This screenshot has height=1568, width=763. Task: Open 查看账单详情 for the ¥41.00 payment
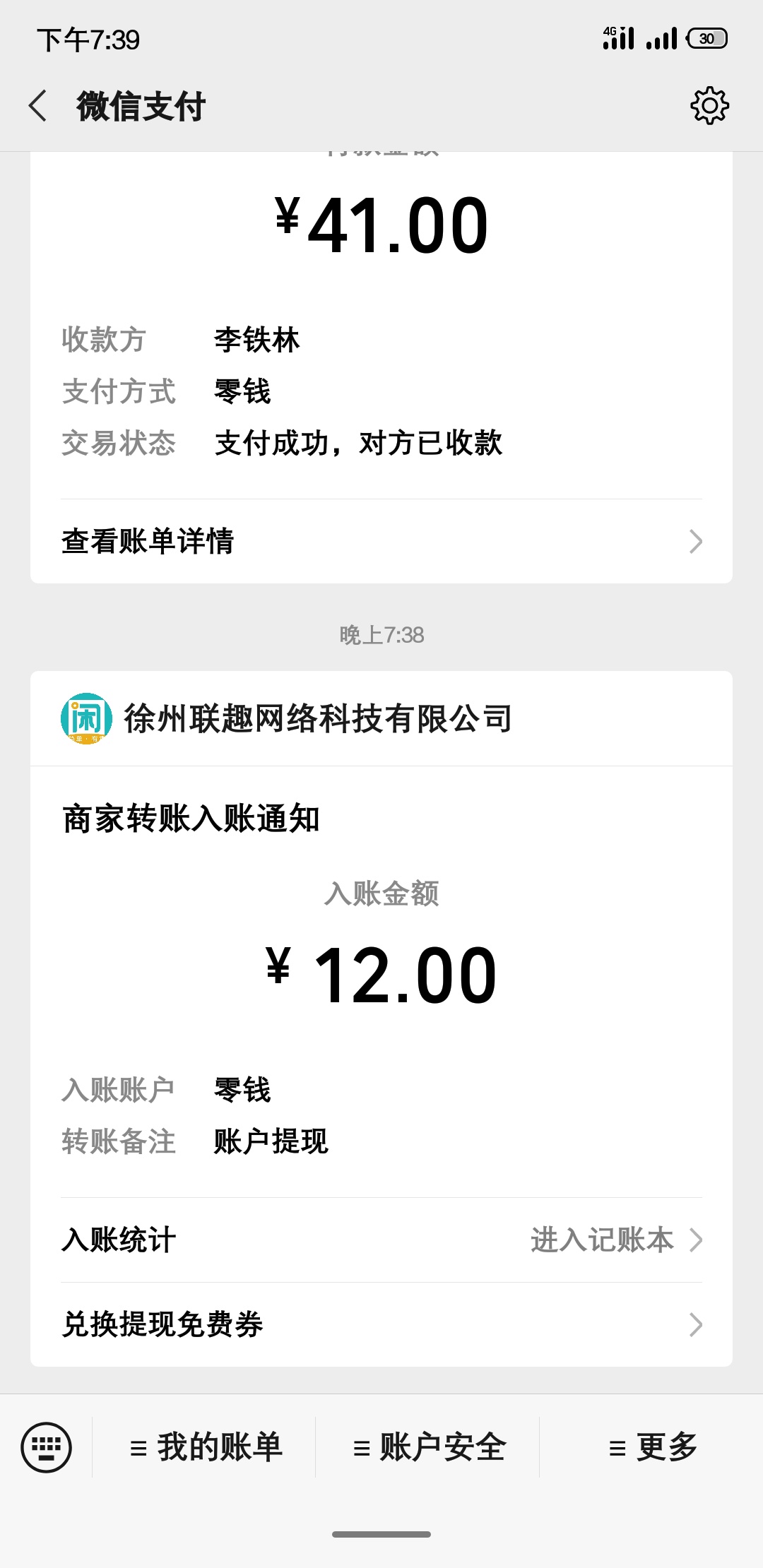[381, 542]
